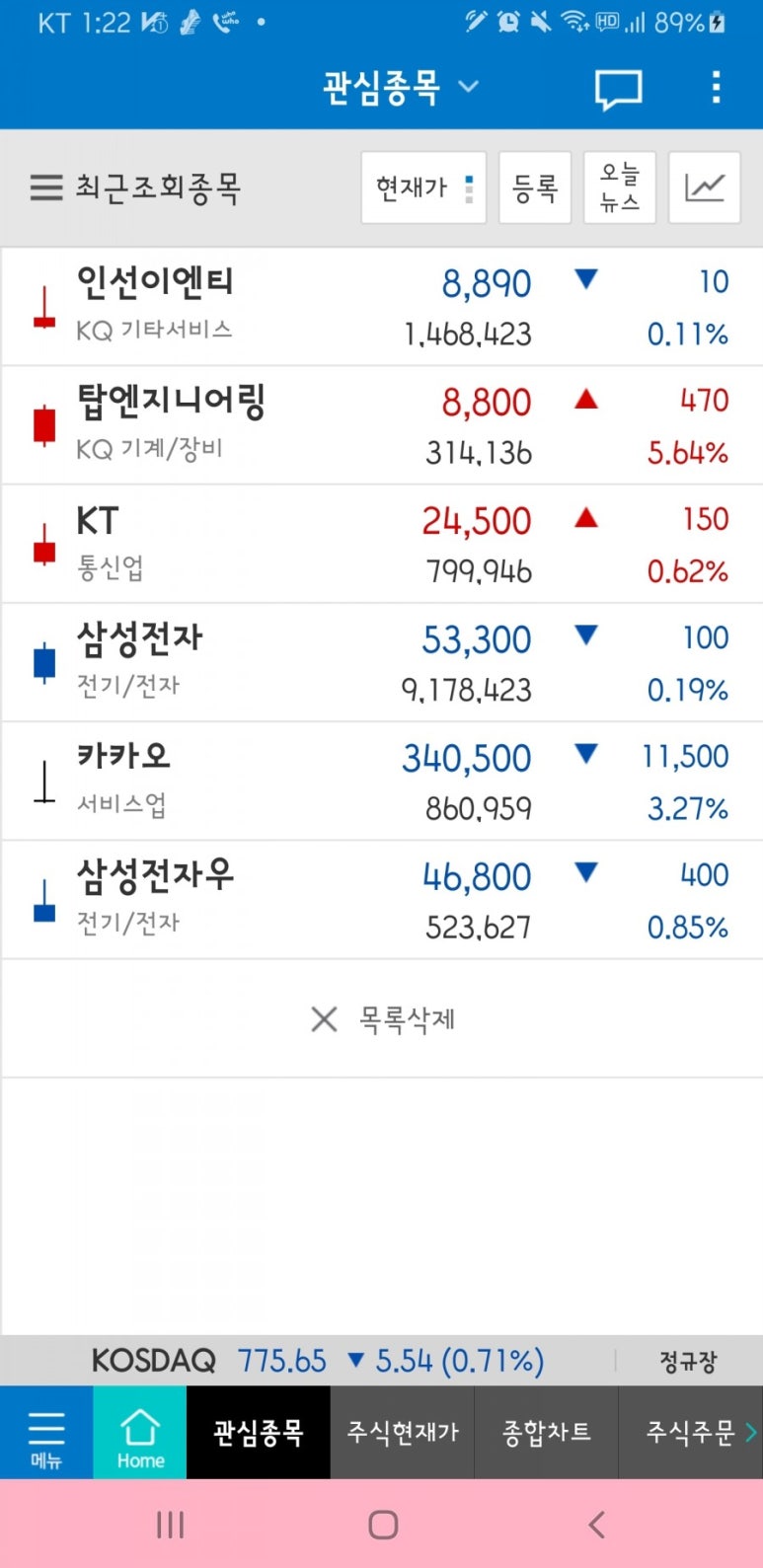Open the 메뉴 drawer button
This screenshot has width=763, height=1568.
[x=46, y=1433]
